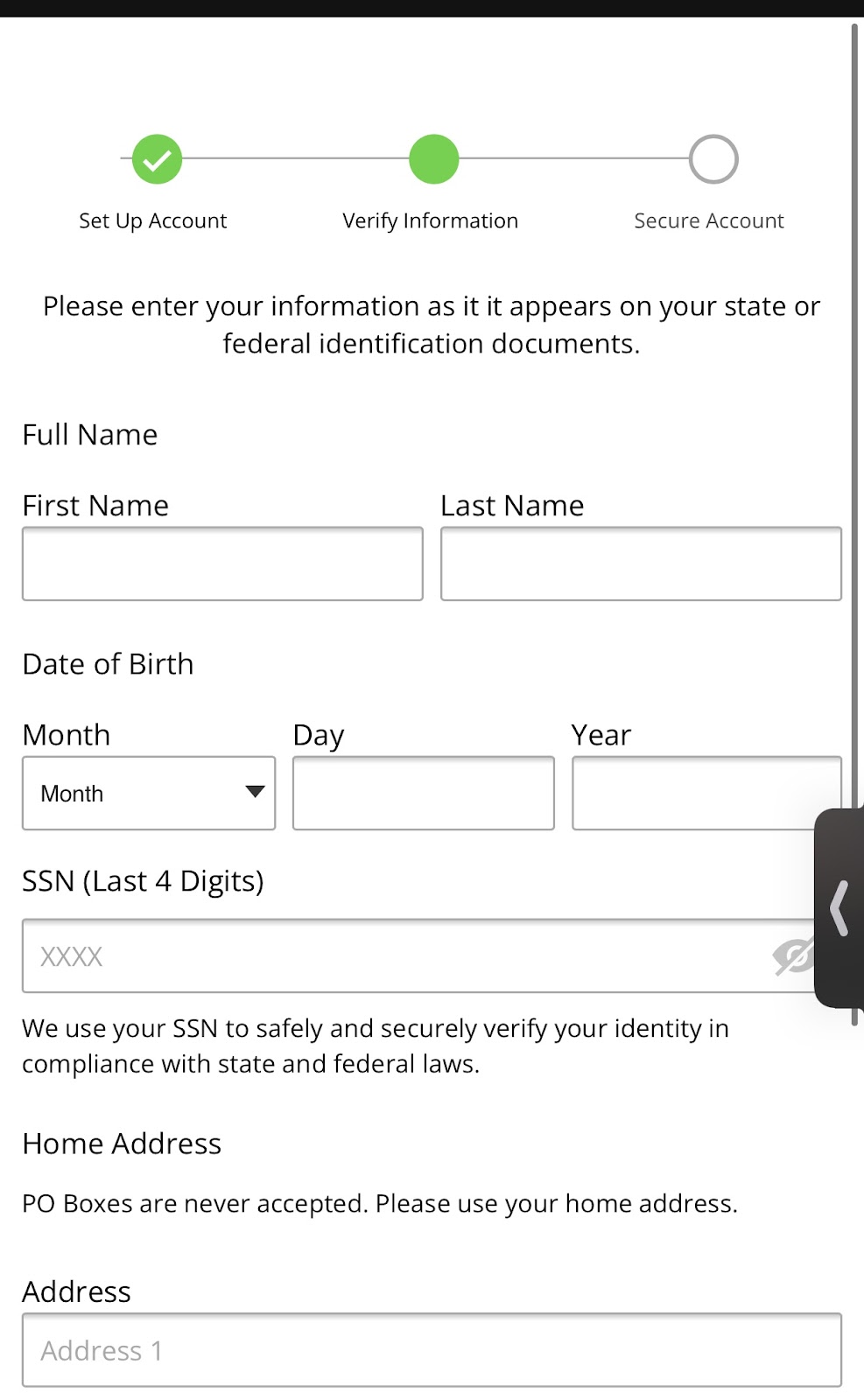Tap the First Name field
Image resolution: width=864 pixels, height=1400 pixels.
click(222, 563)
